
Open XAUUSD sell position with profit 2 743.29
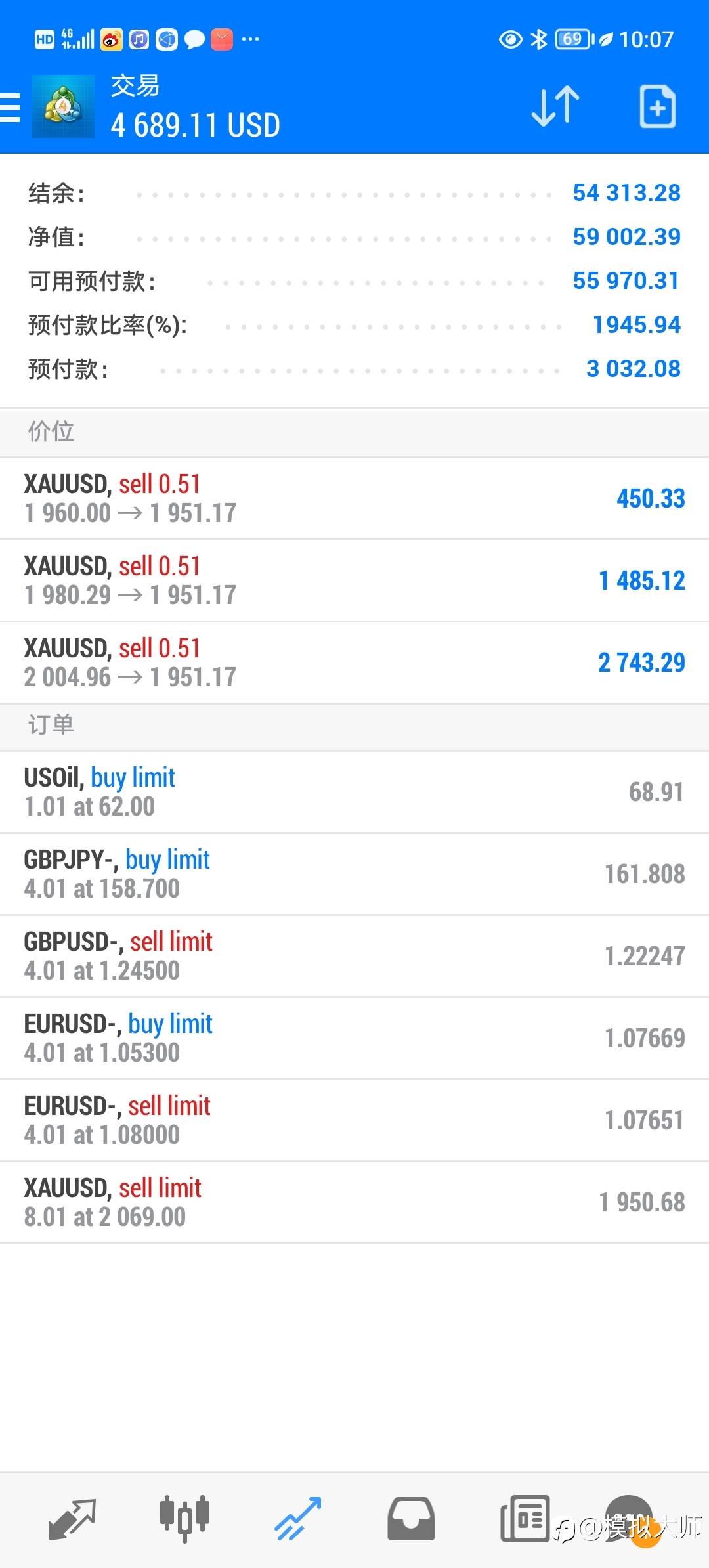pyautogui.click(x=354, y=663)
